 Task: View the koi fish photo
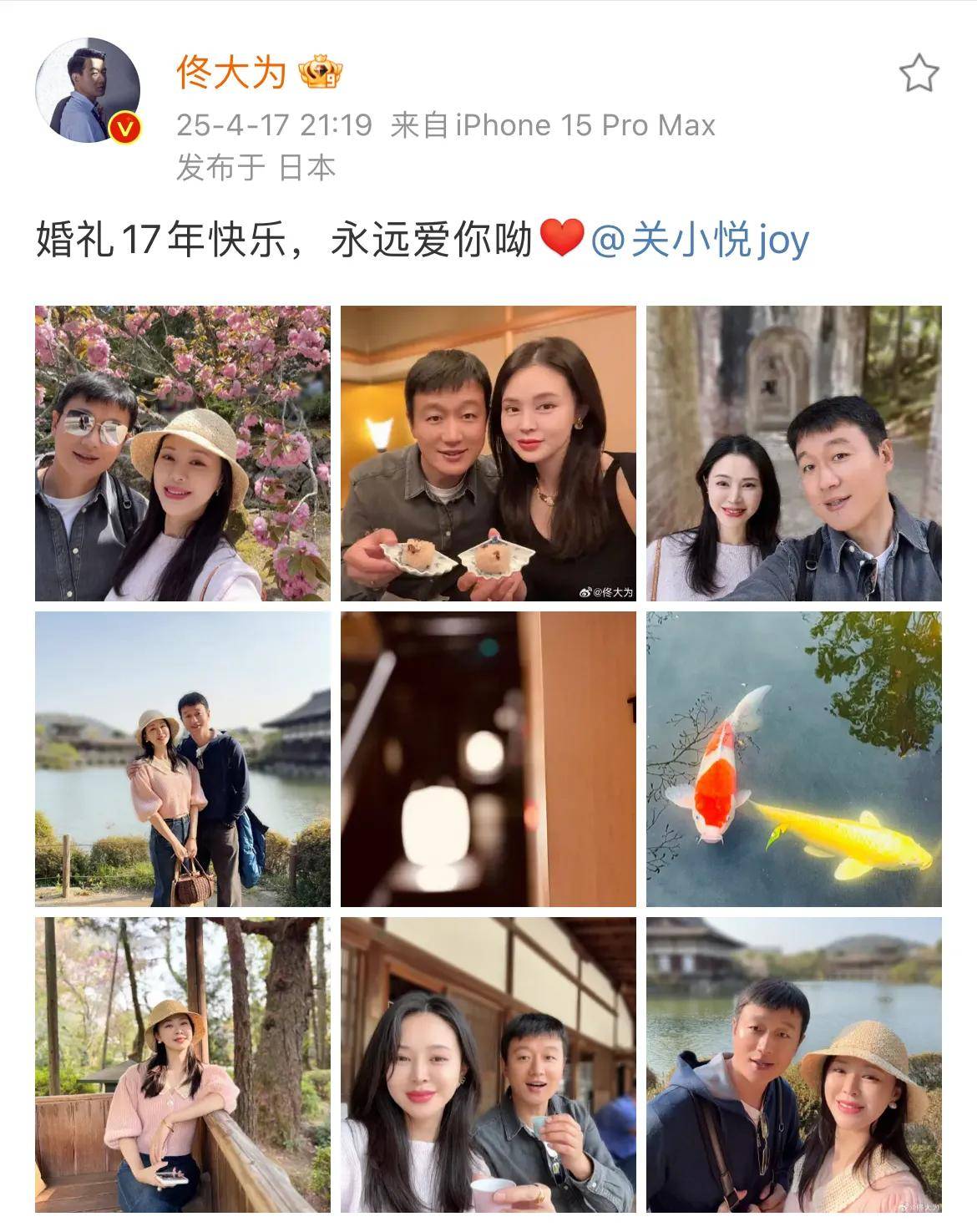pyautogui.click(x=794, y=759)
